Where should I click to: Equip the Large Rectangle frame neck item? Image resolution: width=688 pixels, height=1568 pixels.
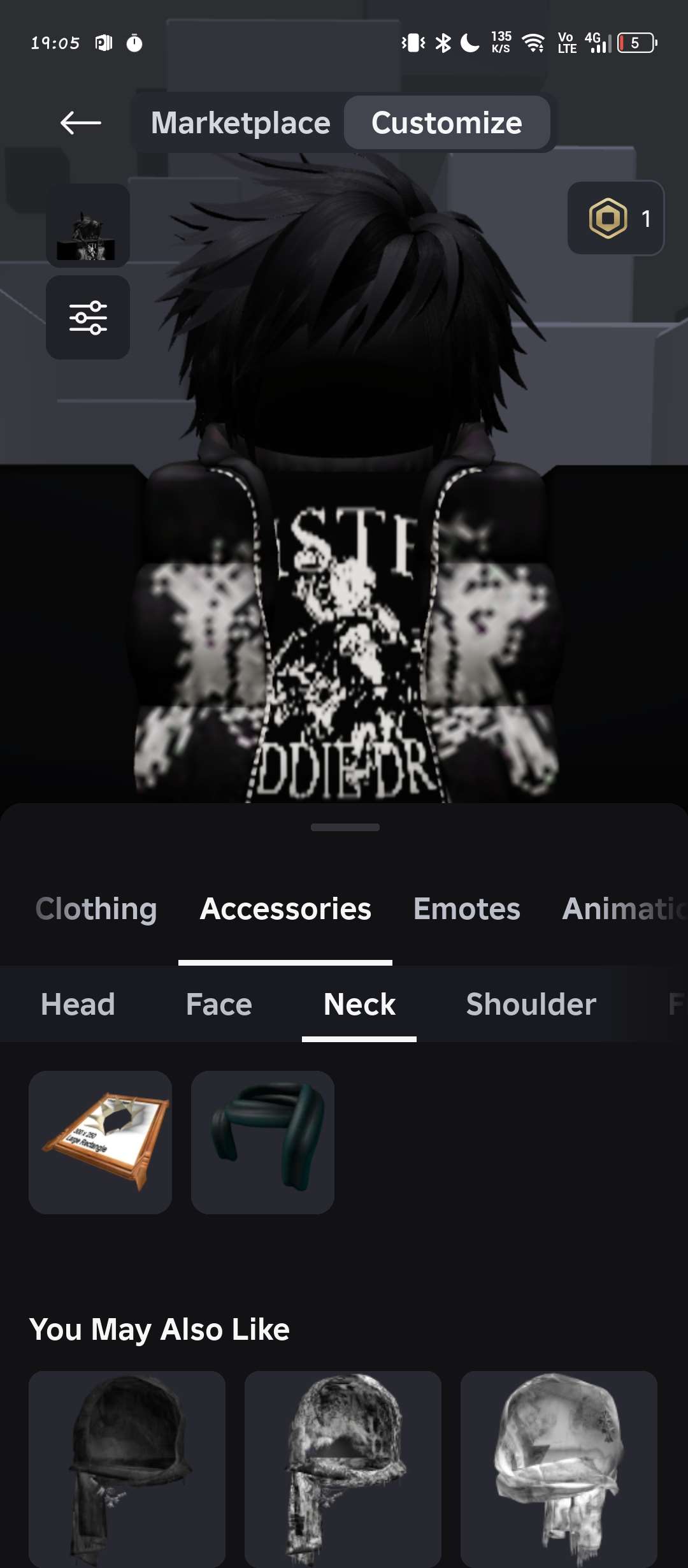pos(101,1142)
